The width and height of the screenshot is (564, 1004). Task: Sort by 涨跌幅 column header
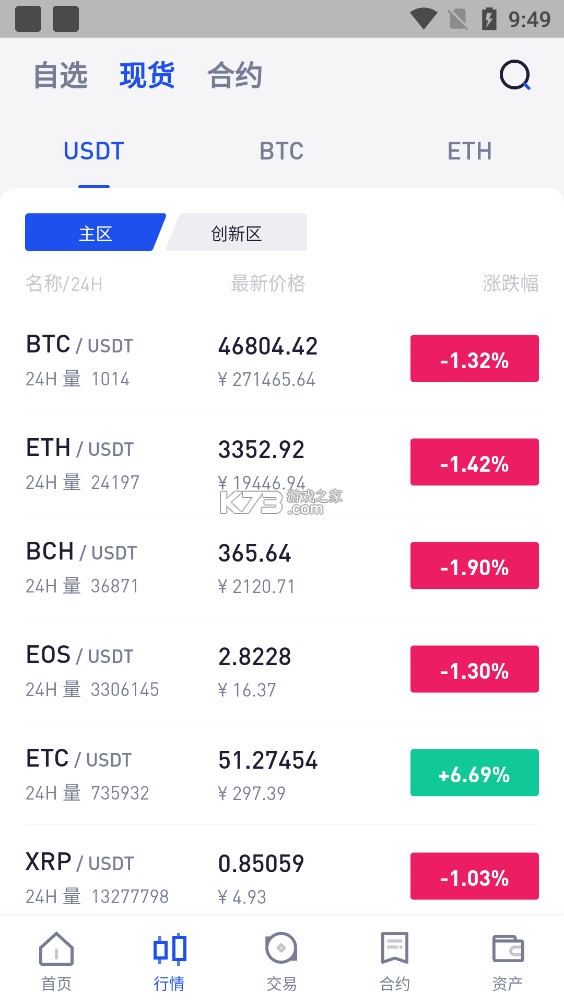[x=510, y=283]
